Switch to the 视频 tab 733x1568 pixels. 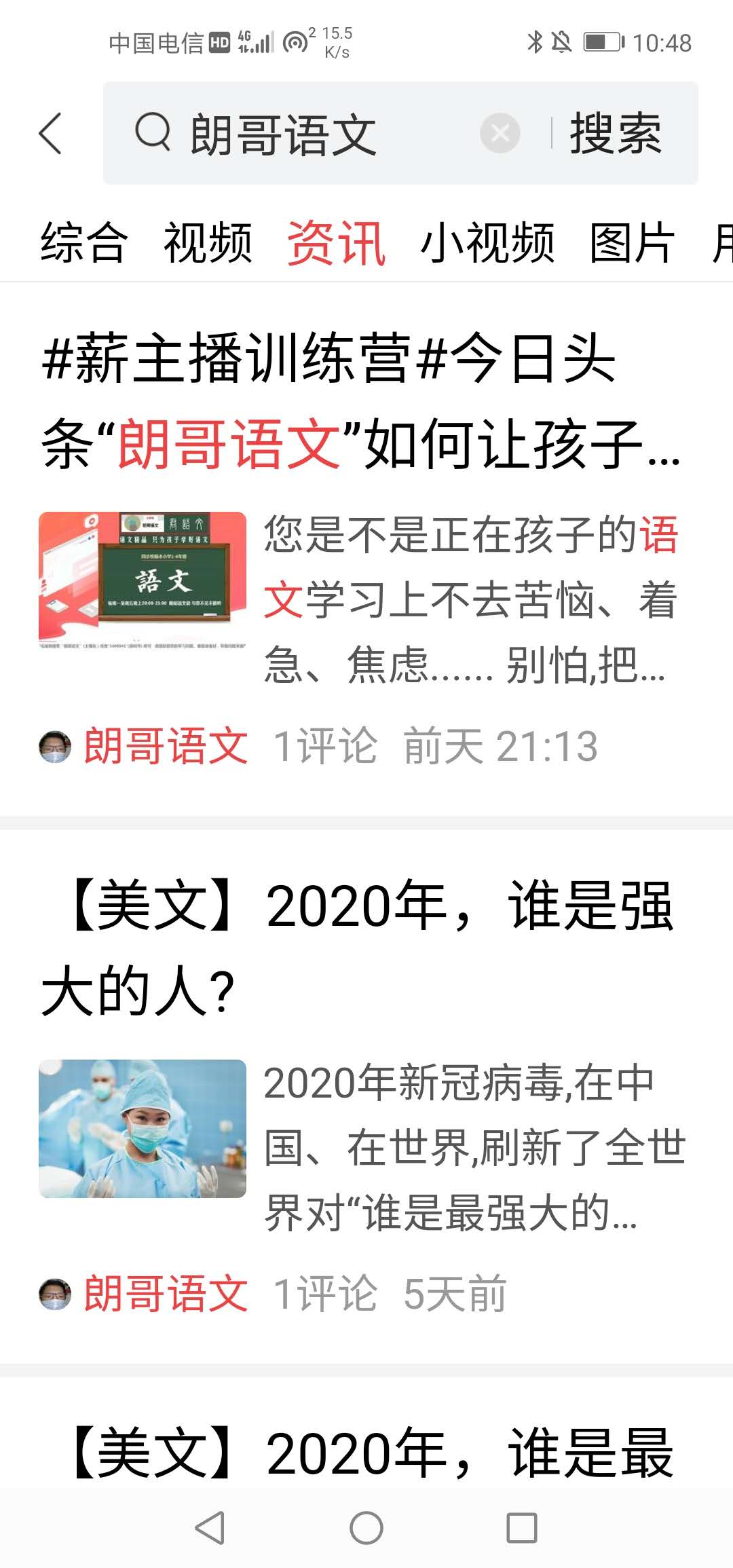[x=208, y=241]
